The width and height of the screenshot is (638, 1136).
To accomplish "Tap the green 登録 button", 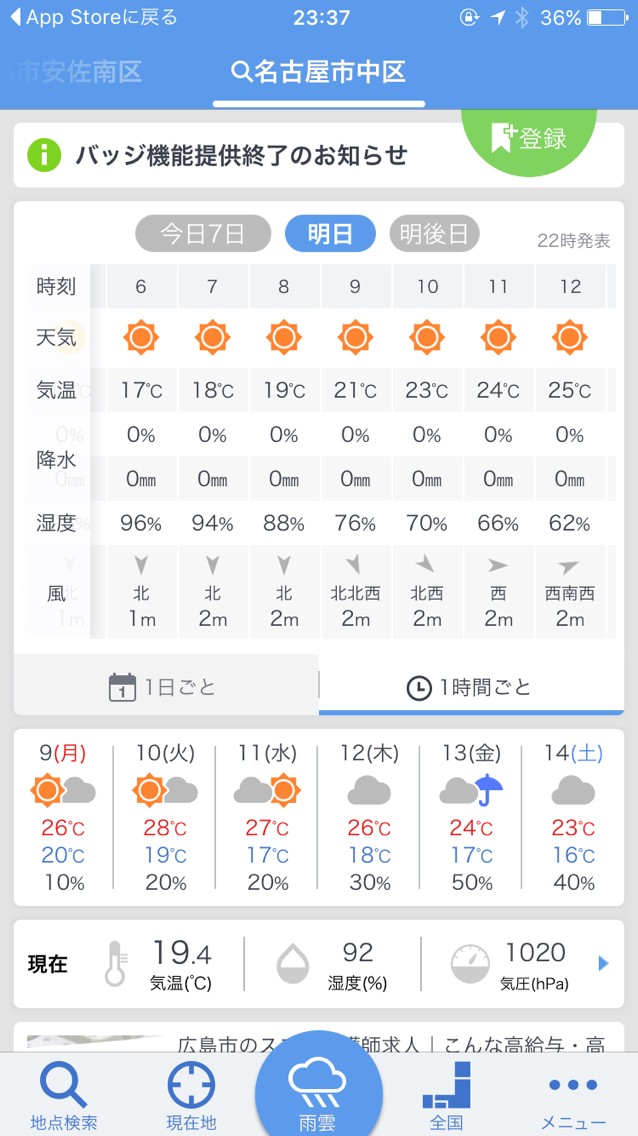I will point(529,138).
